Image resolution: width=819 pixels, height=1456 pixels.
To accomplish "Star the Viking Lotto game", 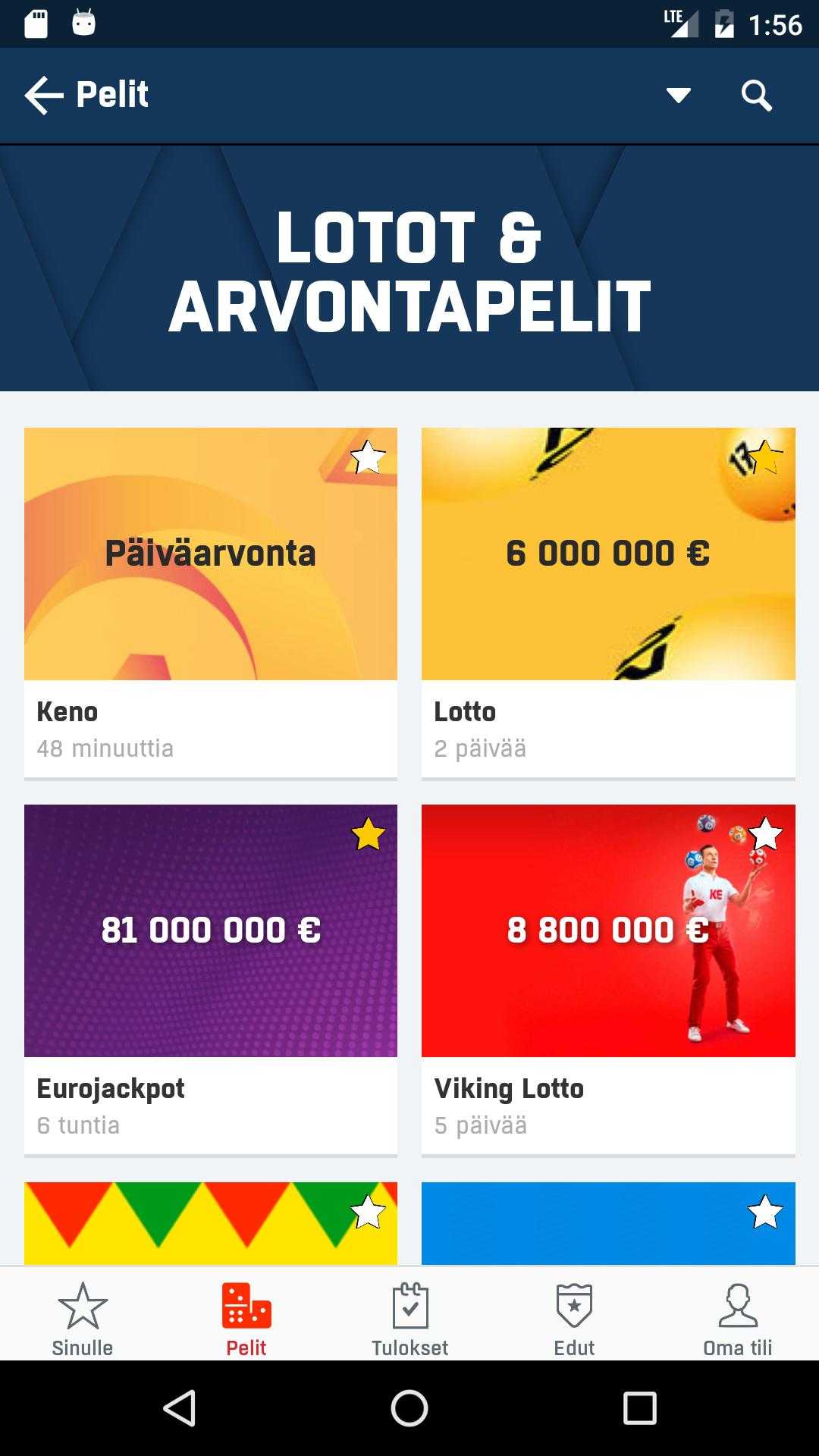I will (766, 834).
